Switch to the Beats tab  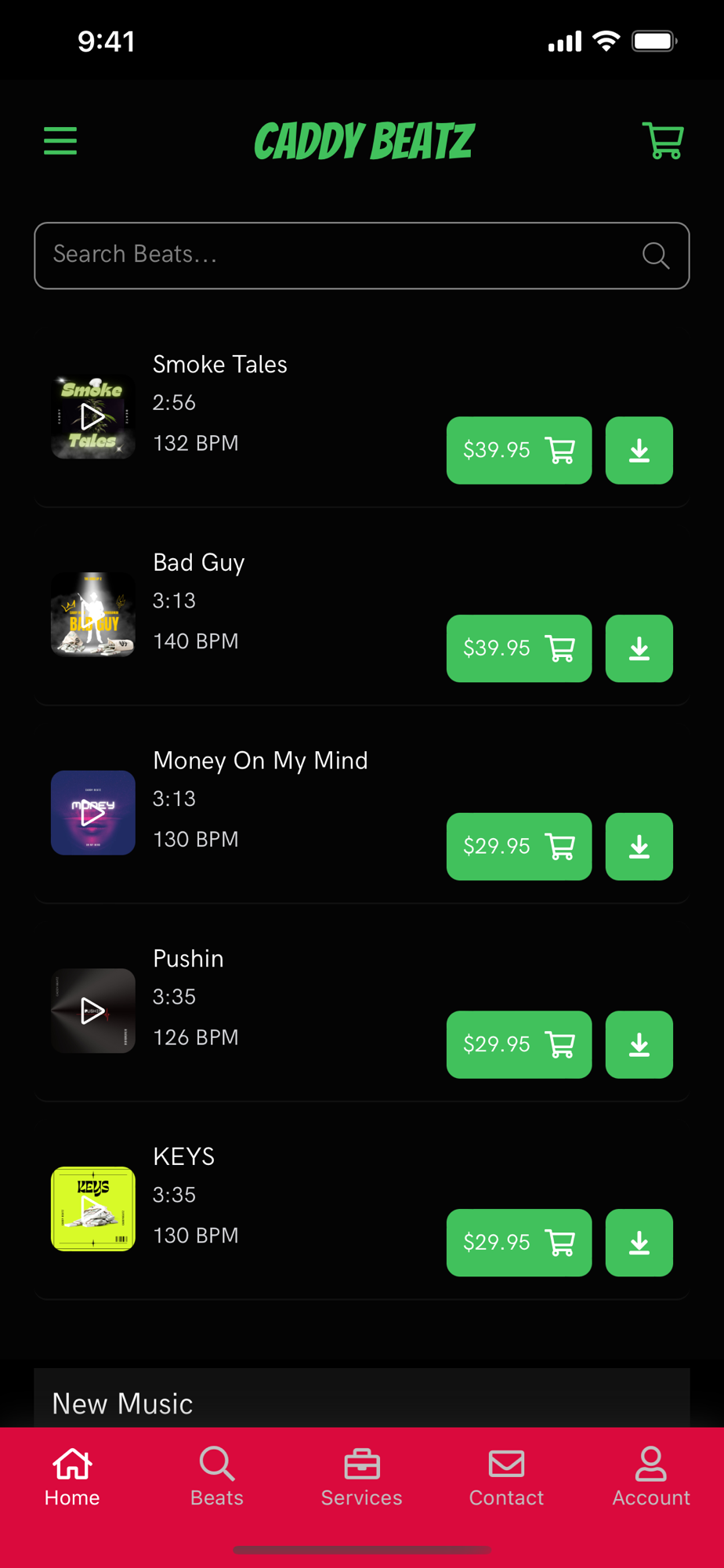[x=217, y=1476]
